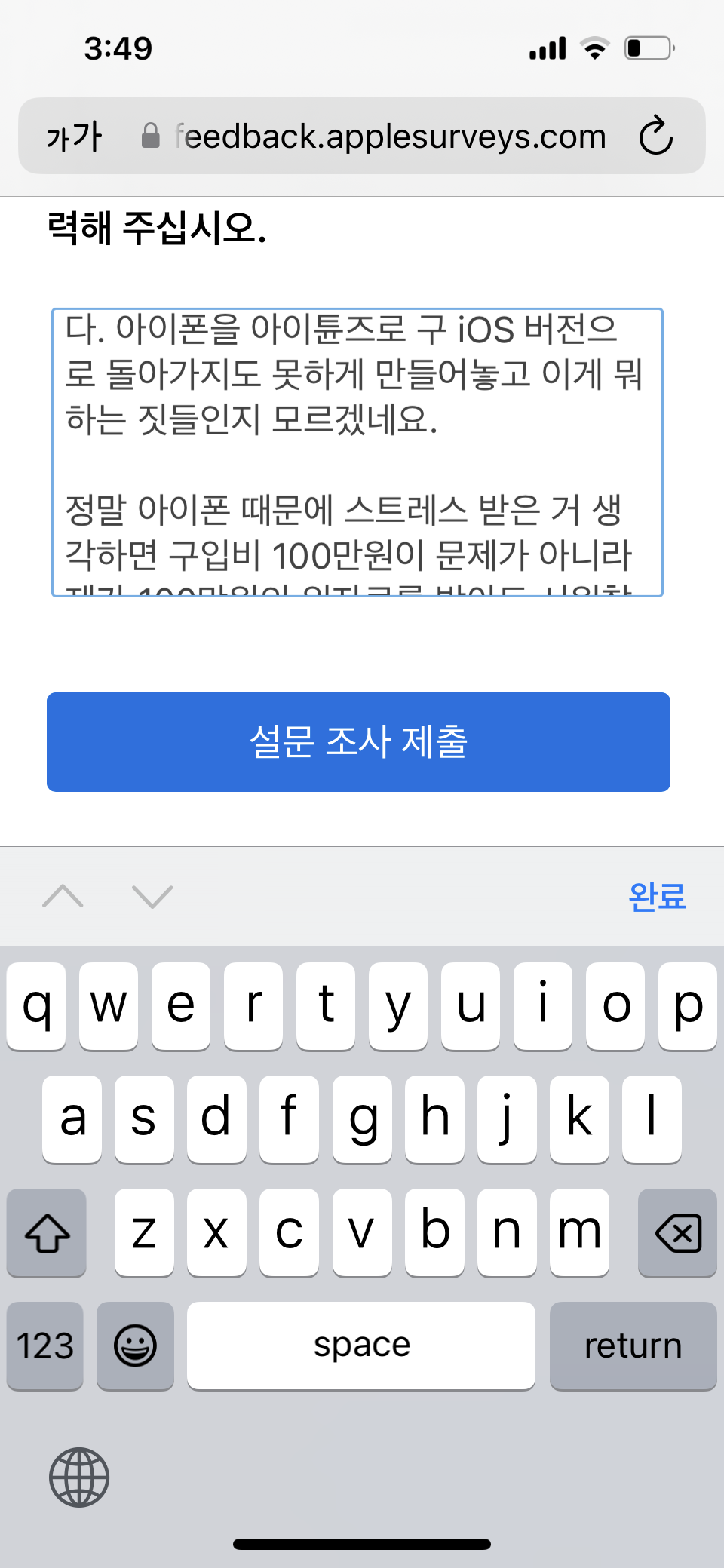The image size is (724, 1568).
Task: Tap the feedback comment text box
Action: pos(357,453)
